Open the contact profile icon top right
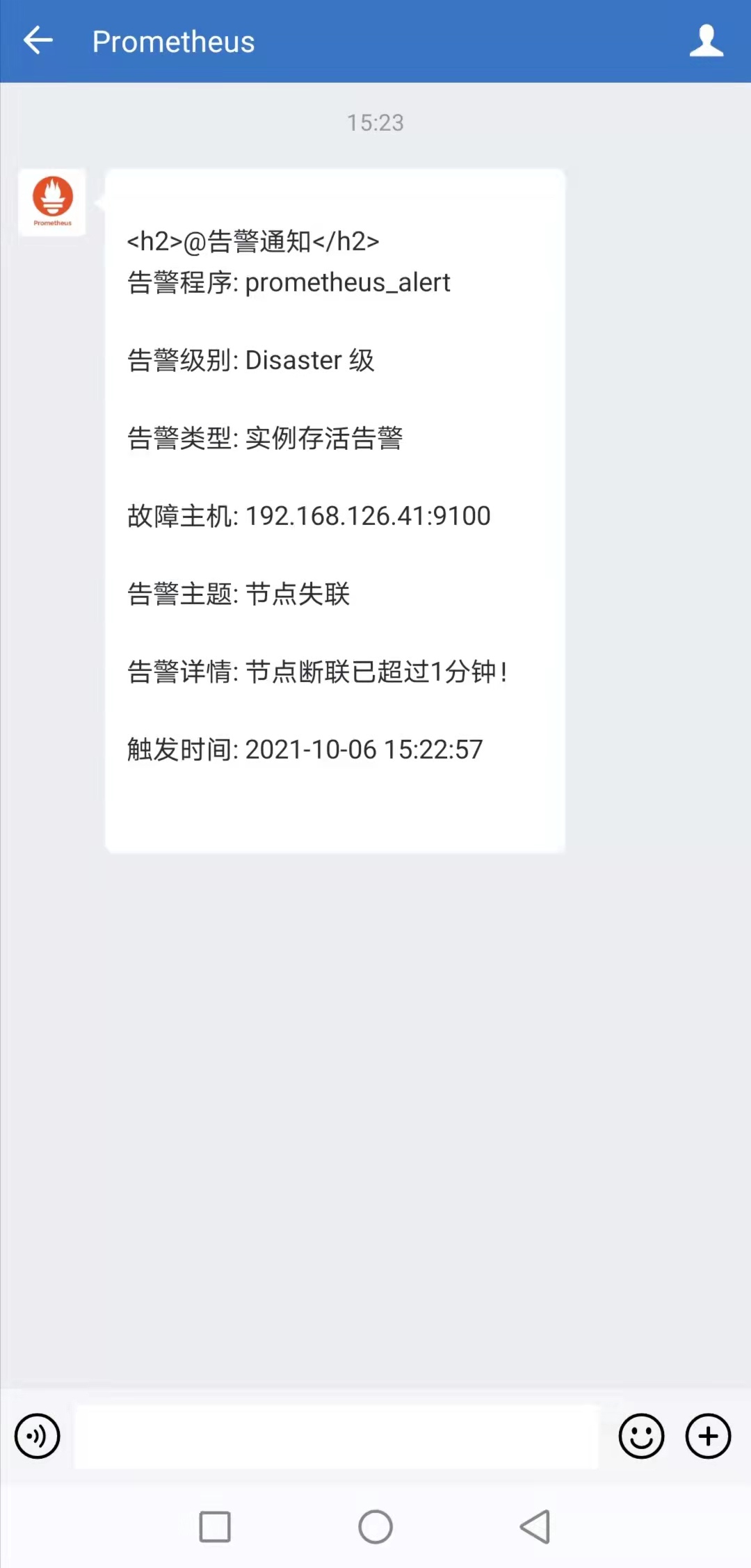The width and height of the screenshot is (751, 1568). coord(706,41)
